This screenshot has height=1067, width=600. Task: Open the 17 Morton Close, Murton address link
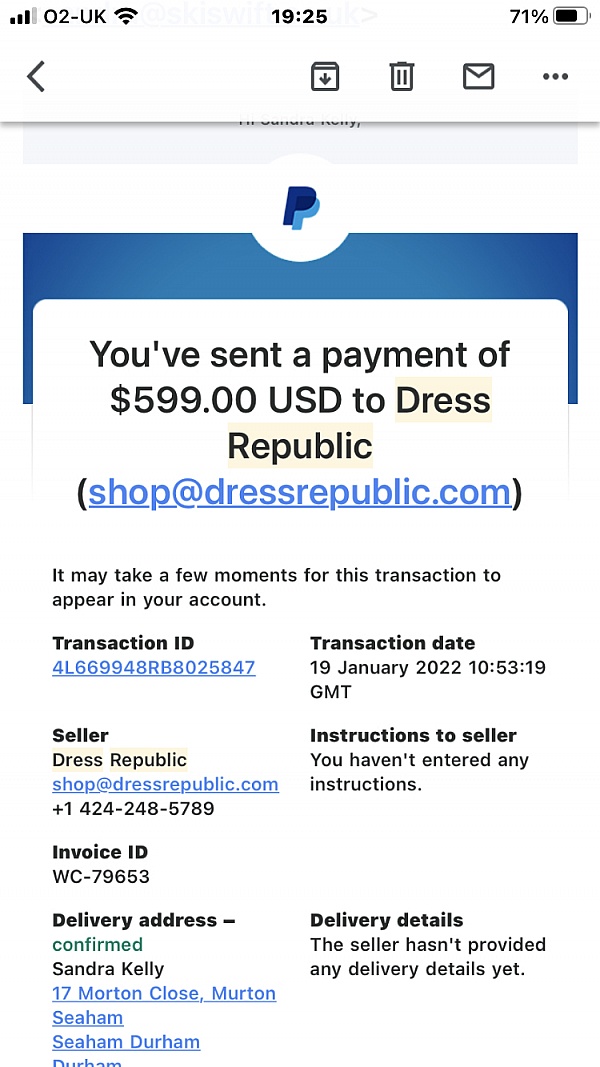point(164,994)
